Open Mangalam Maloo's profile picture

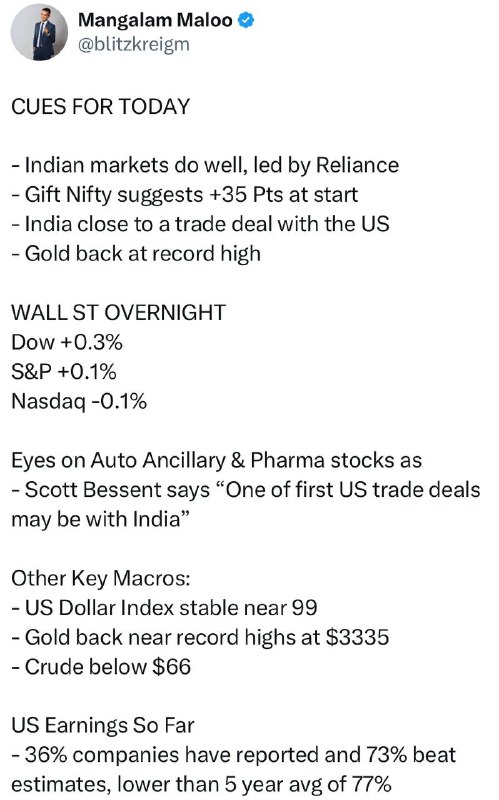tap(39, 33)
